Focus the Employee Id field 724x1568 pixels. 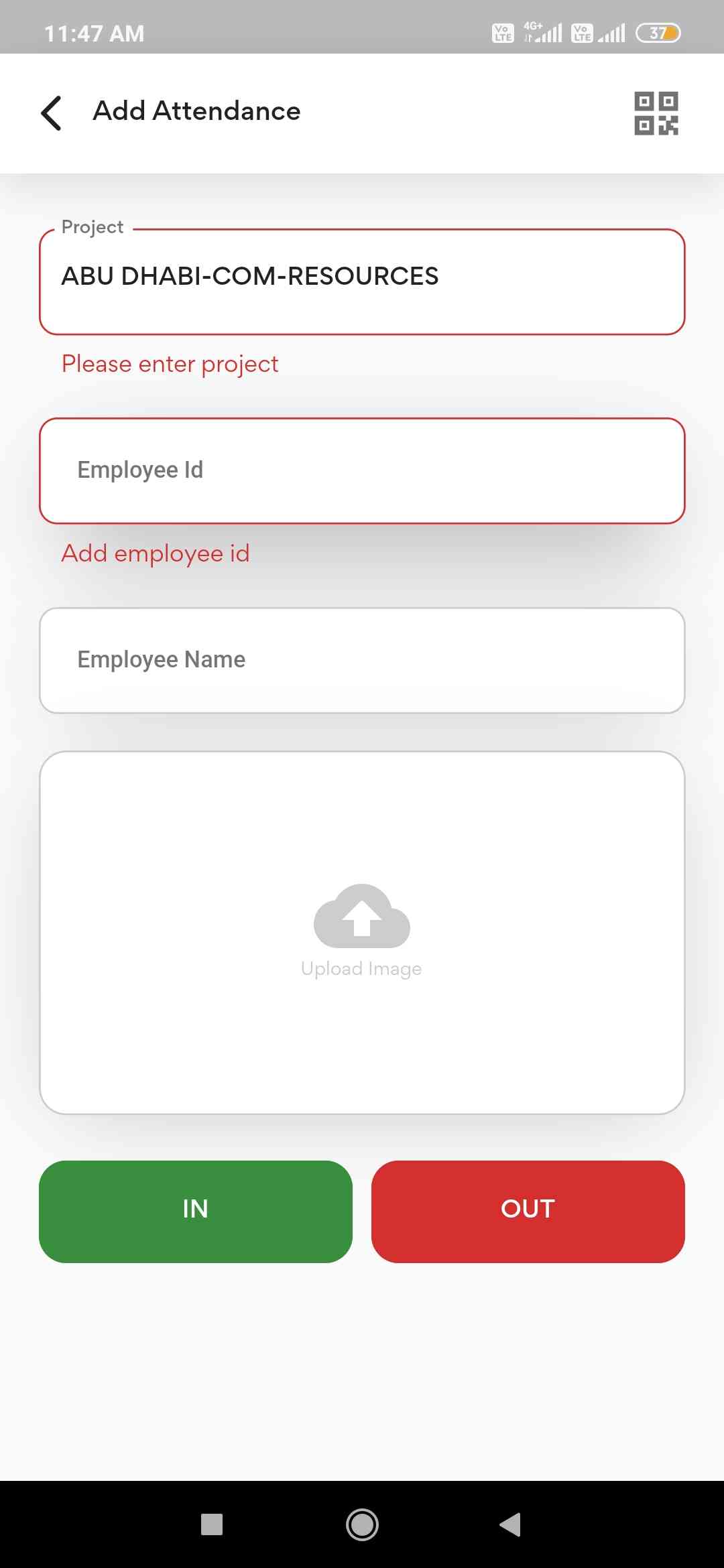(362, 470)
